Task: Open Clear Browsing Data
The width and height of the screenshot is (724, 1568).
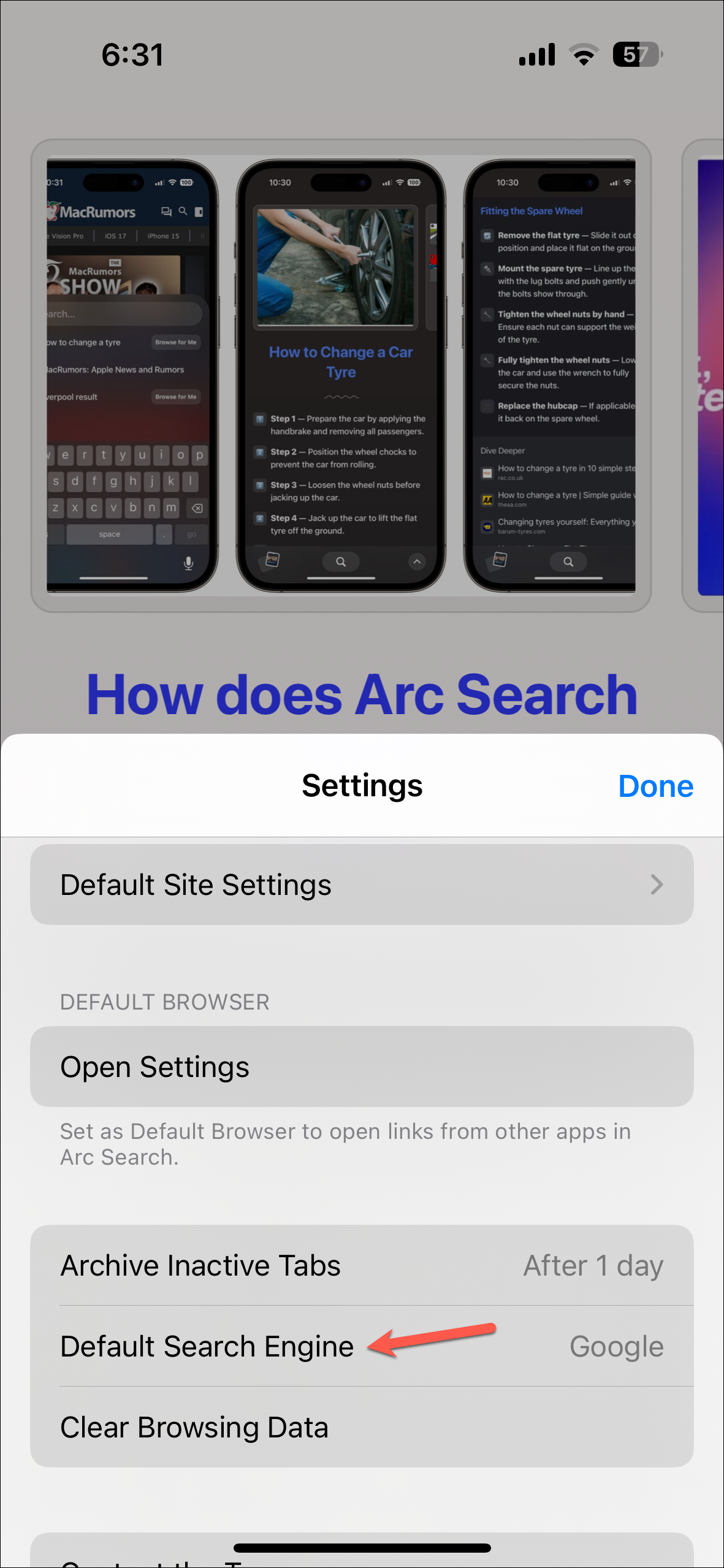Action: pos(362,1427)
